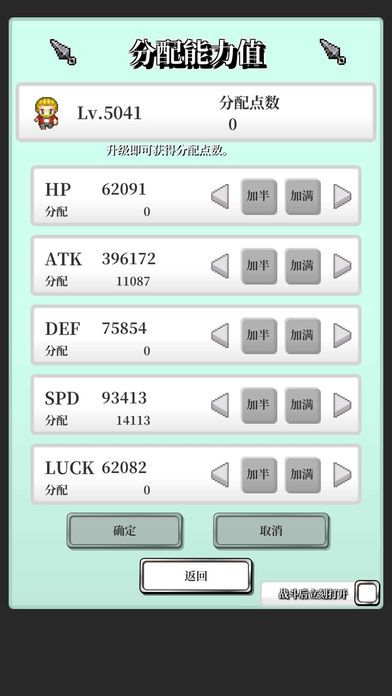392x696 pixels.
Task: Decrease HP allocation with left arrow
Action: (x=220, y=196)
